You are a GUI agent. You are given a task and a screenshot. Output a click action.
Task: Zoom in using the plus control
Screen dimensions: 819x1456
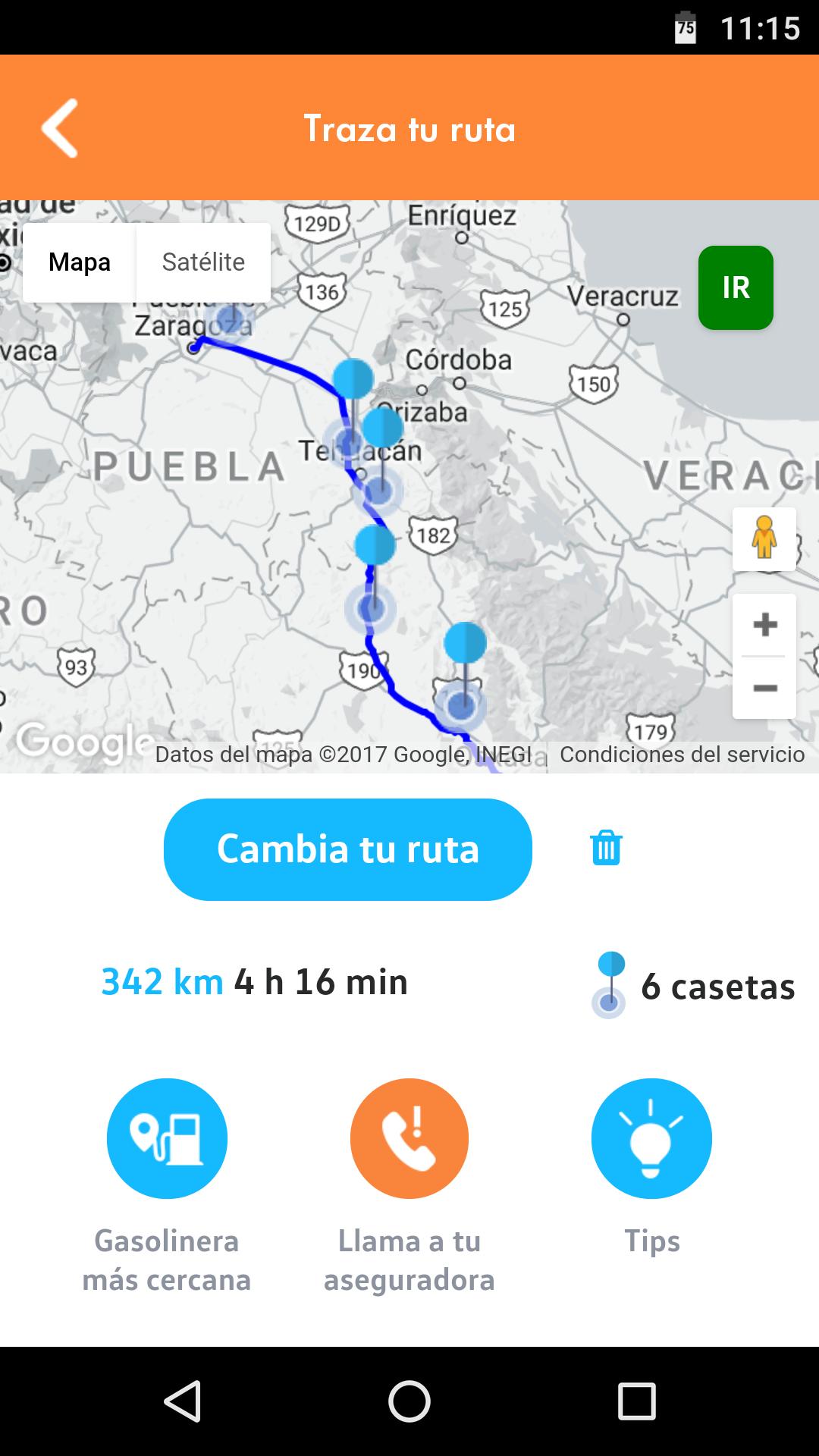pyautogui.click(x=764, y=626)
